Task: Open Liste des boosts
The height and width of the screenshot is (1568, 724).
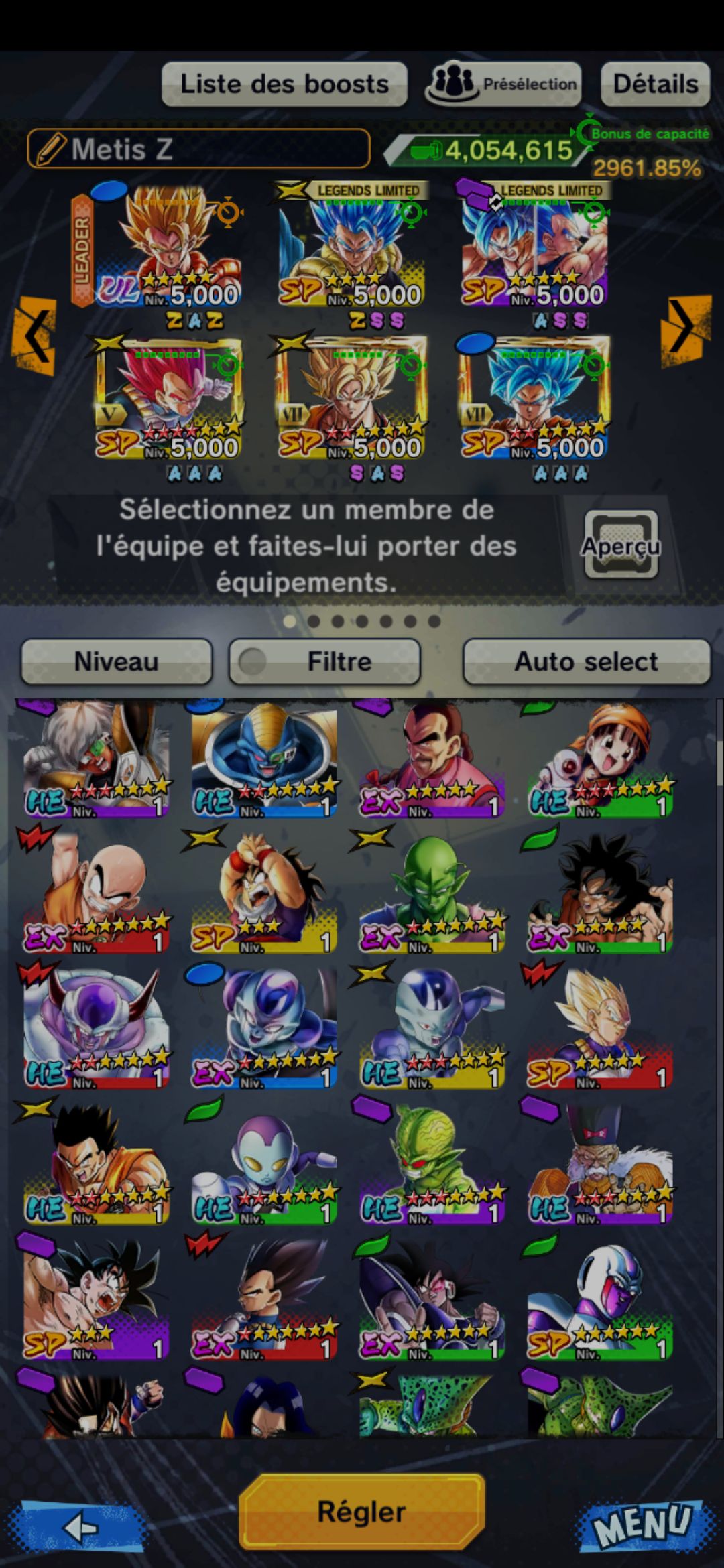Action: (x=284, y=84)
